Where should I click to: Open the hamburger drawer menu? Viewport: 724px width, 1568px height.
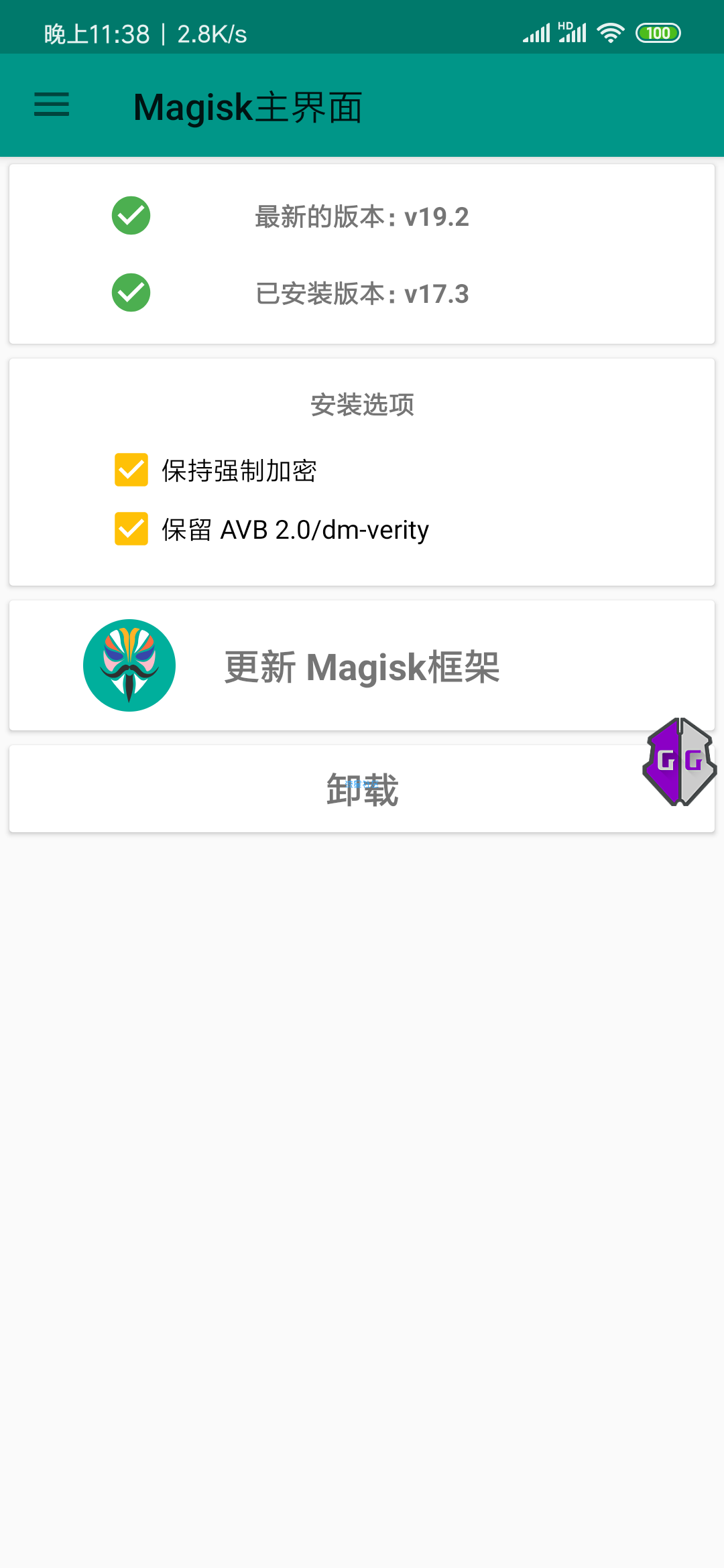52,105
